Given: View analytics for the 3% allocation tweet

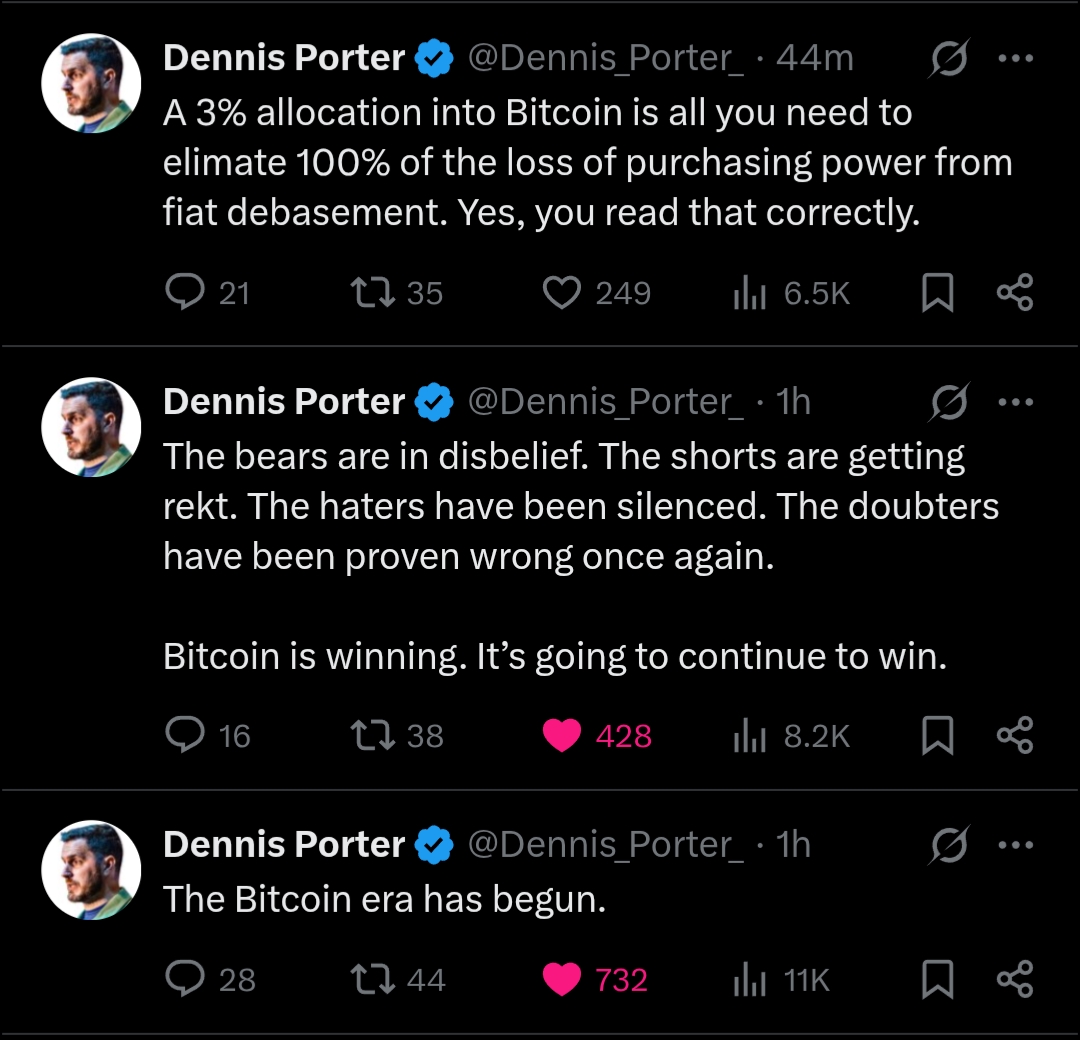Looking at the screenshot, I should [750, 293].
